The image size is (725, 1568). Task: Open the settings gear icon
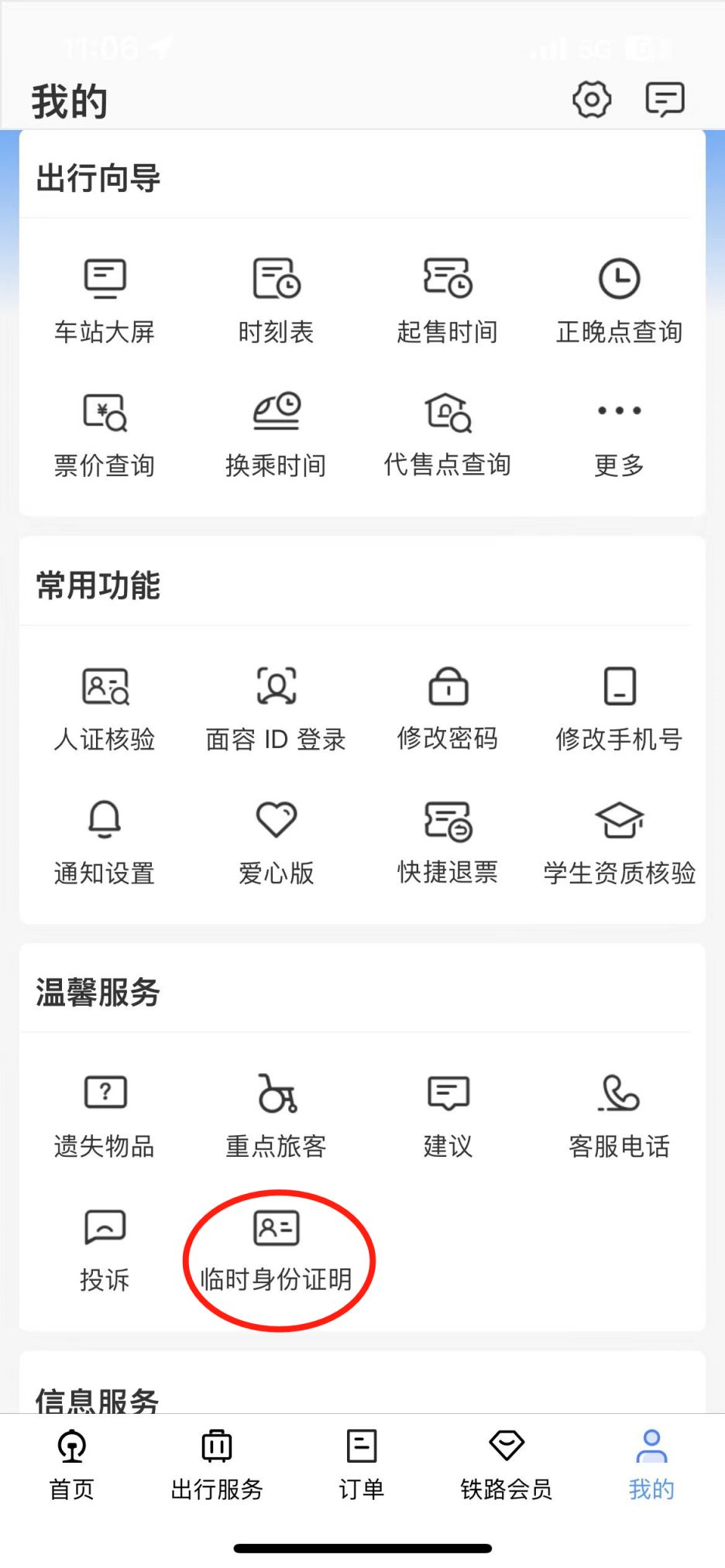click(592, 99)
